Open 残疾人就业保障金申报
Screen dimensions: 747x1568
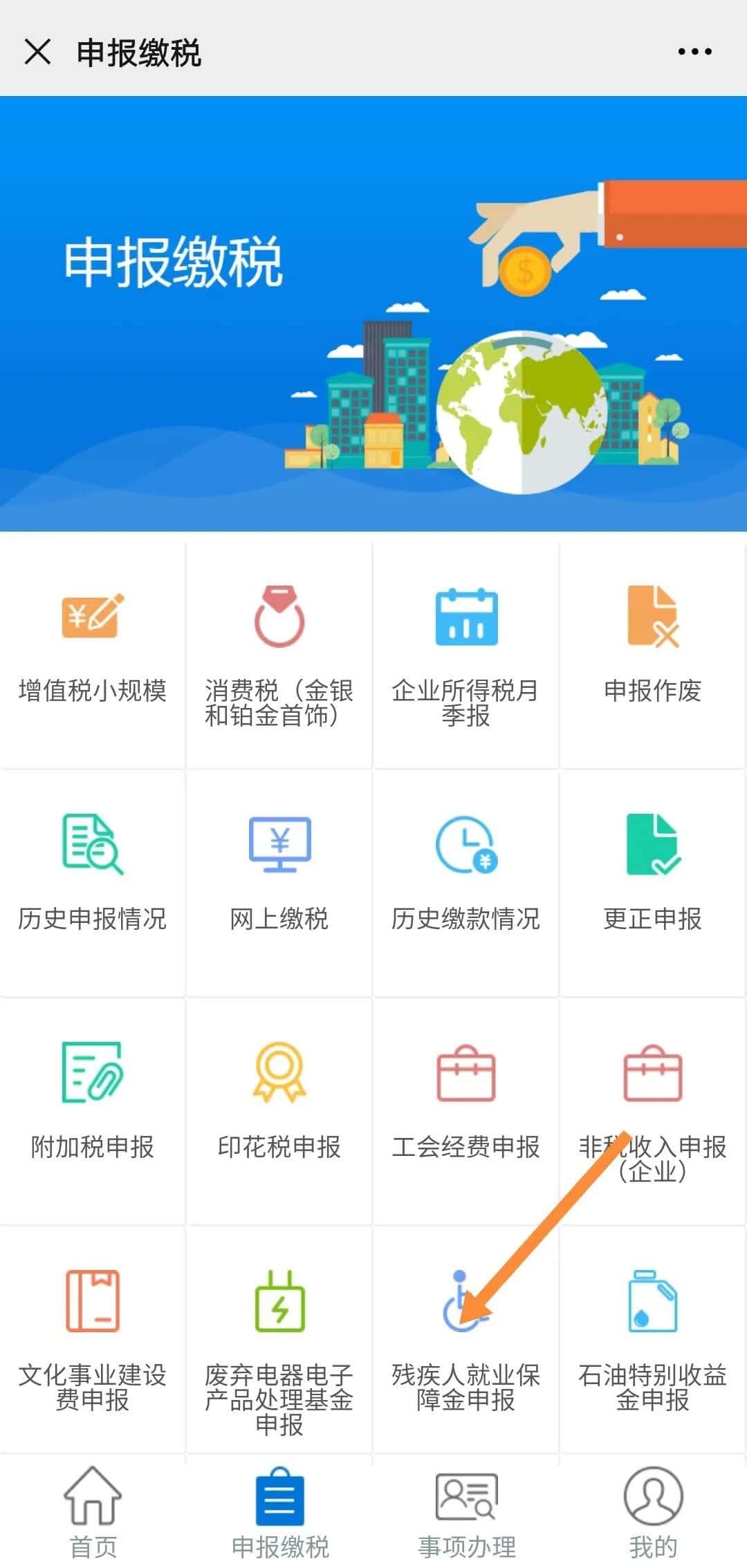point(466,1338)
